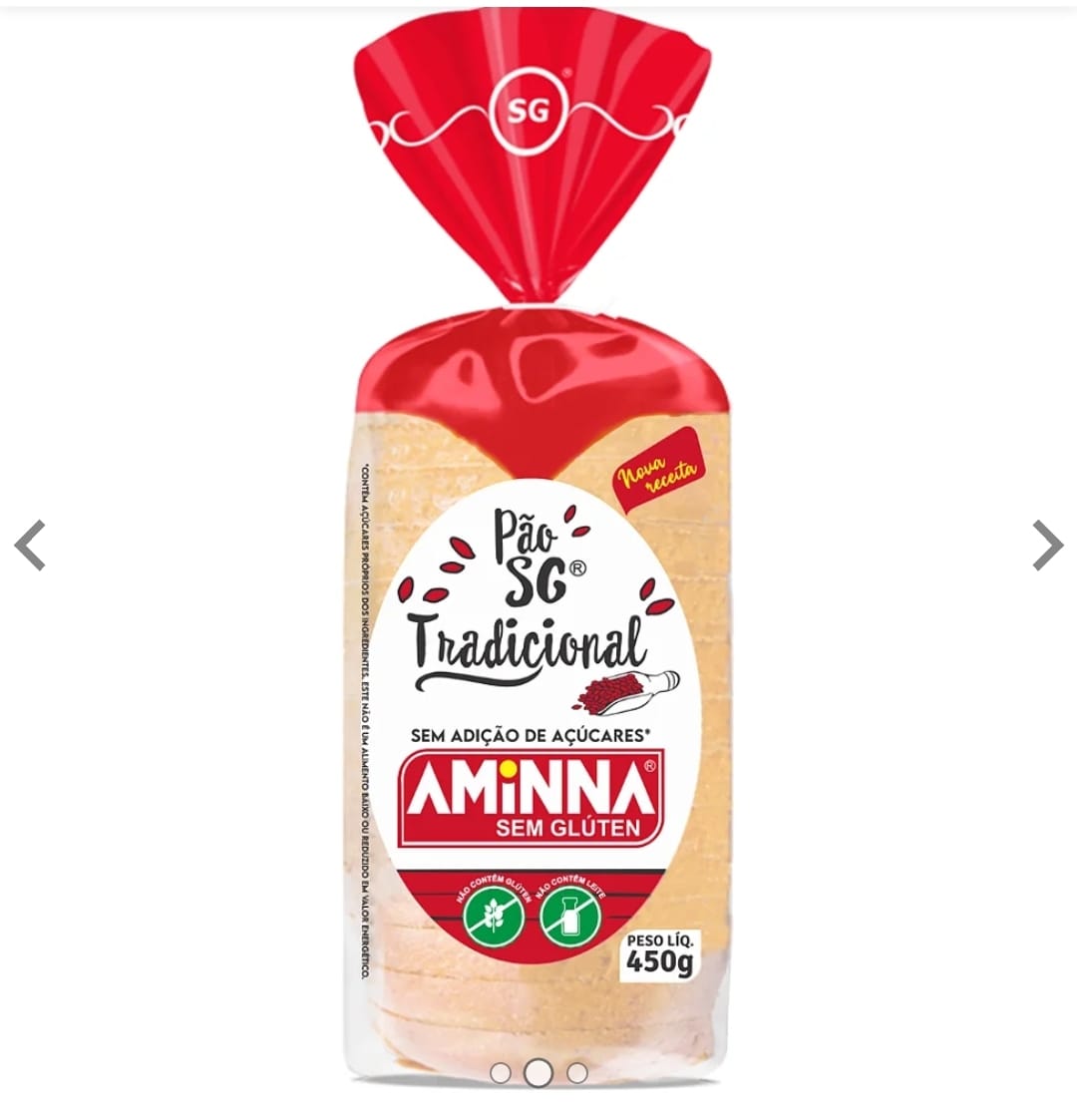Select the third carousel page dot
1077x1120 pixels.
[576, 1073]
